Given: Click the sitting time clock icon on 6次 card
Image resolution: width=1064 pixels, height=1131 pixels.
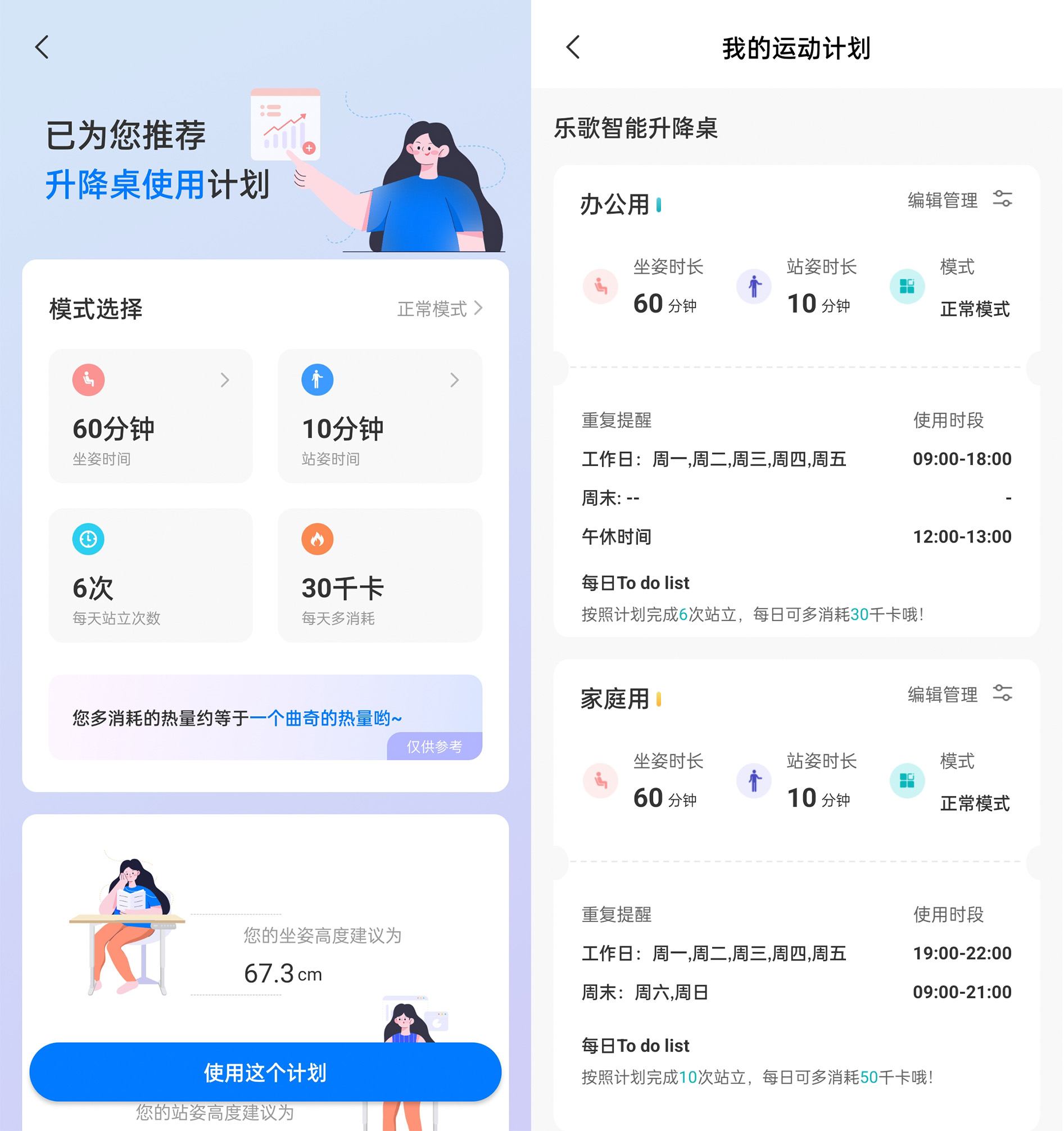Looking at the screenshot, I should (x=88, y=539).
